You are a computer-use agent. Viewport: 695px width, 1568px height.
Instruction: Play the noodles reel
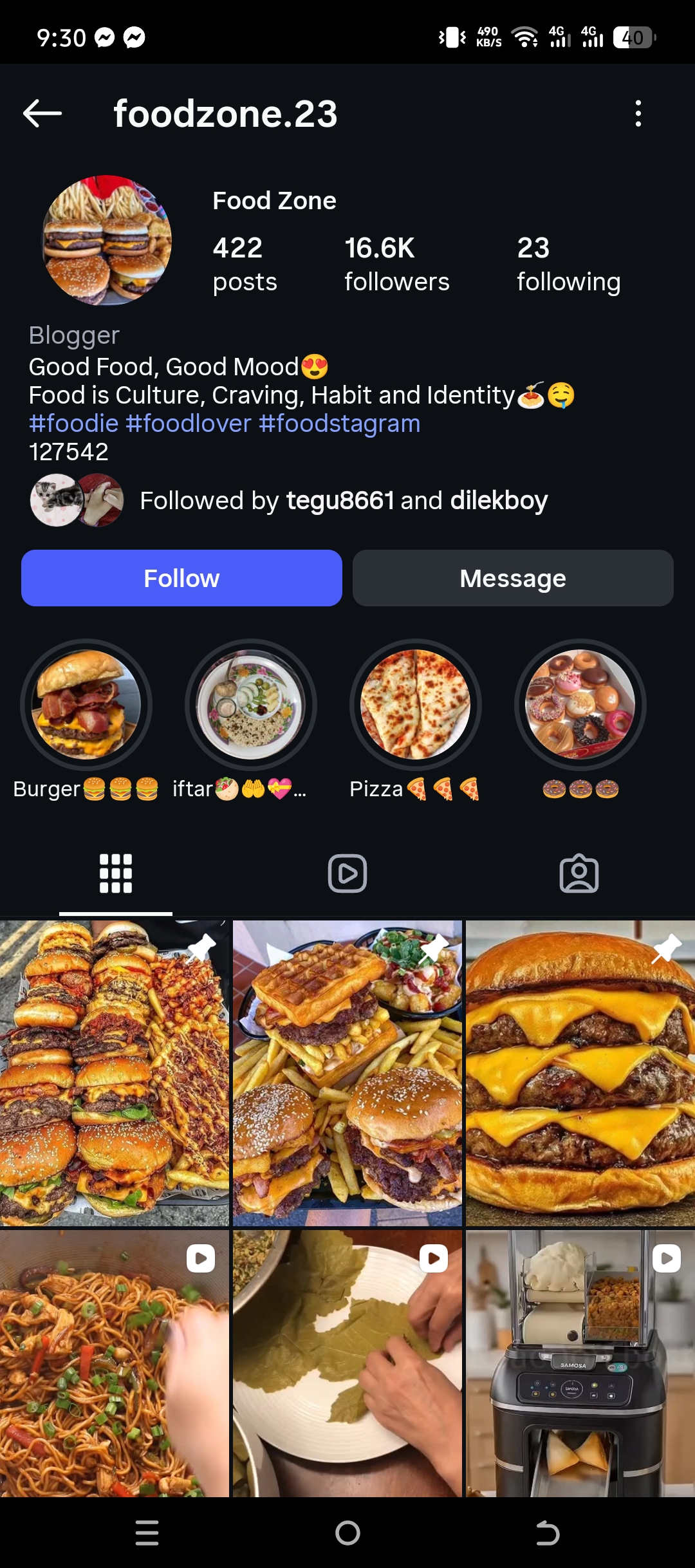coord(115,1363)
